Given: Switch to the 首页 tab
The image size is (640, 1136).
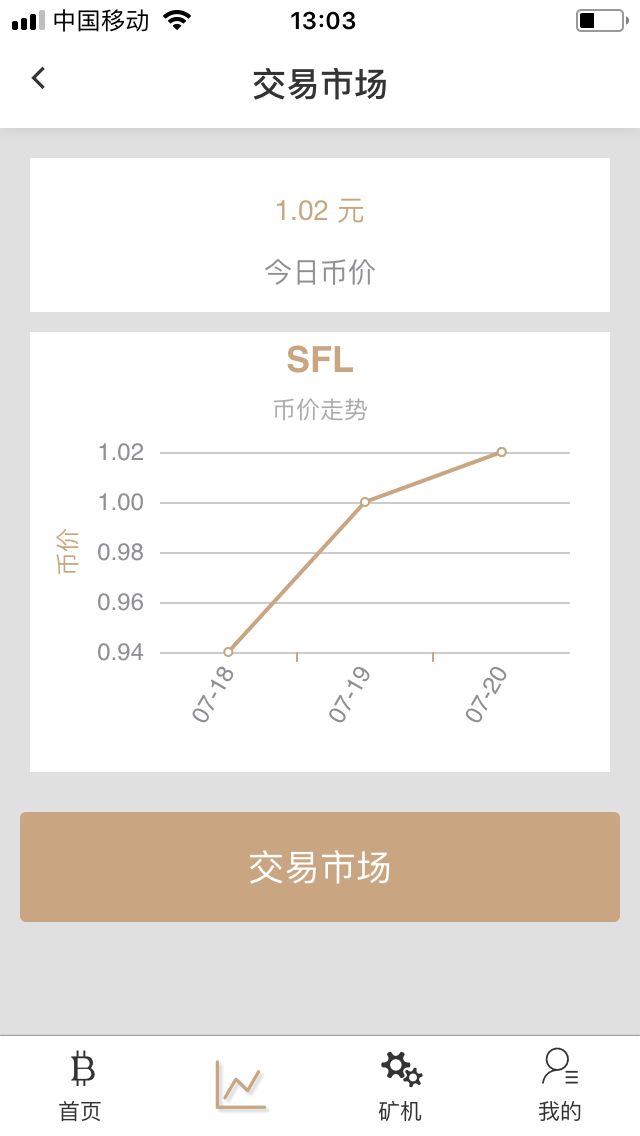Looking at the screenshot, I should tap(81, 1085).
